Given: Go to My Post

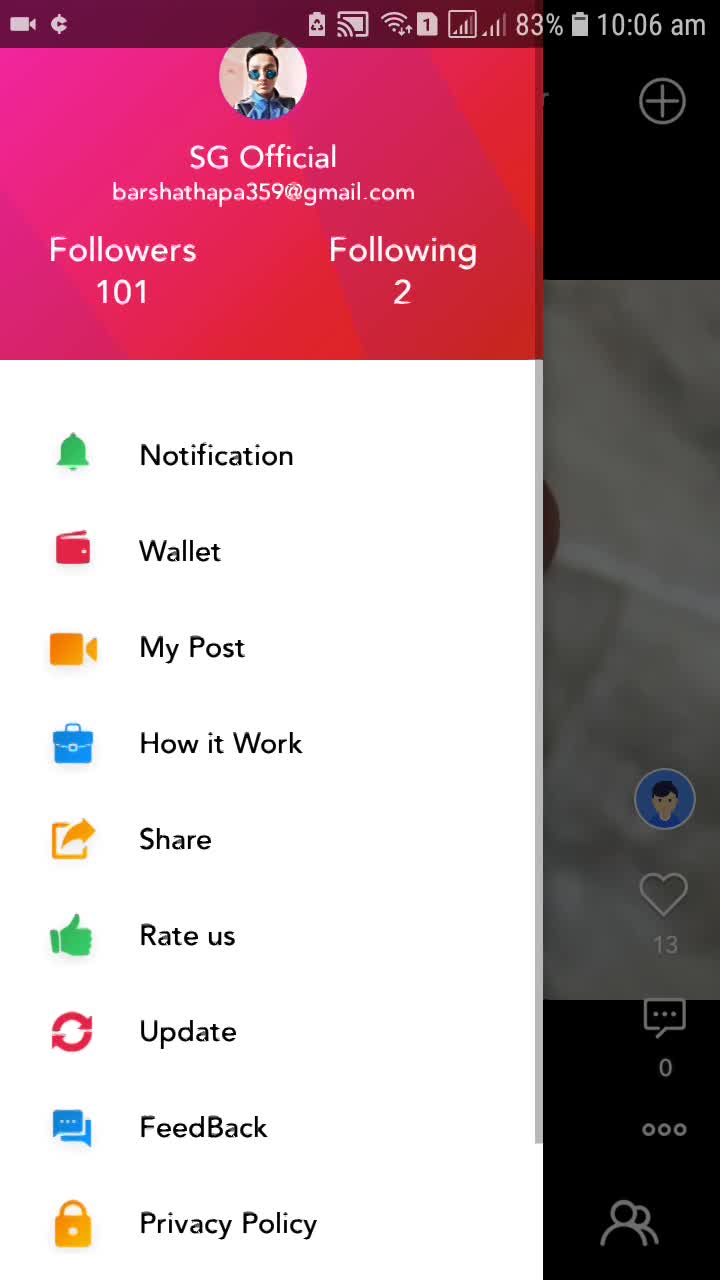Looking at the screenshot, I should (192, 647).
